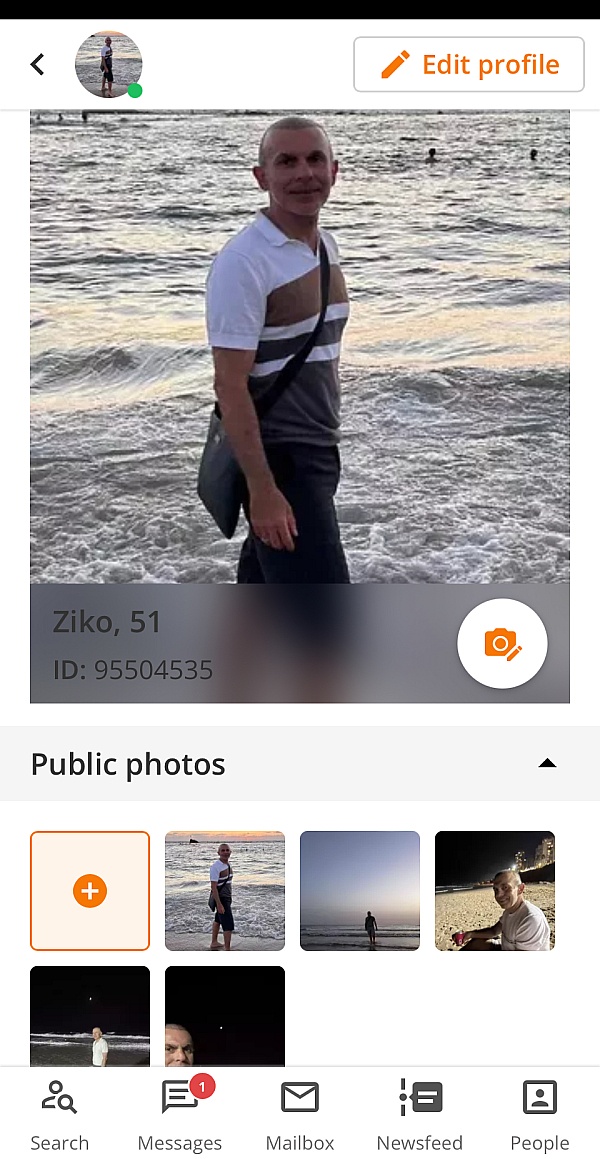Tap the Edit profile button

coord(469,65)
